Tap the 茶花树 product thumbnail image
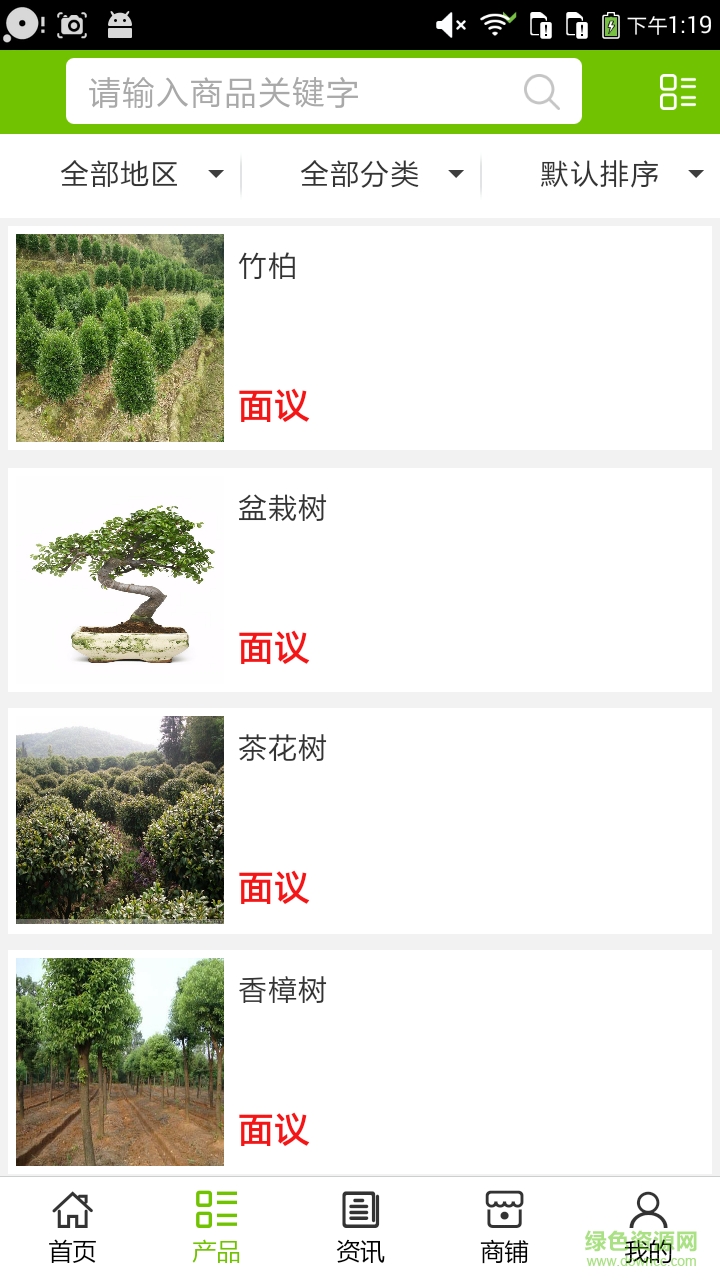Image resolution: width=720 pixels, height=1280 pixels. click(x=119, y=819)
